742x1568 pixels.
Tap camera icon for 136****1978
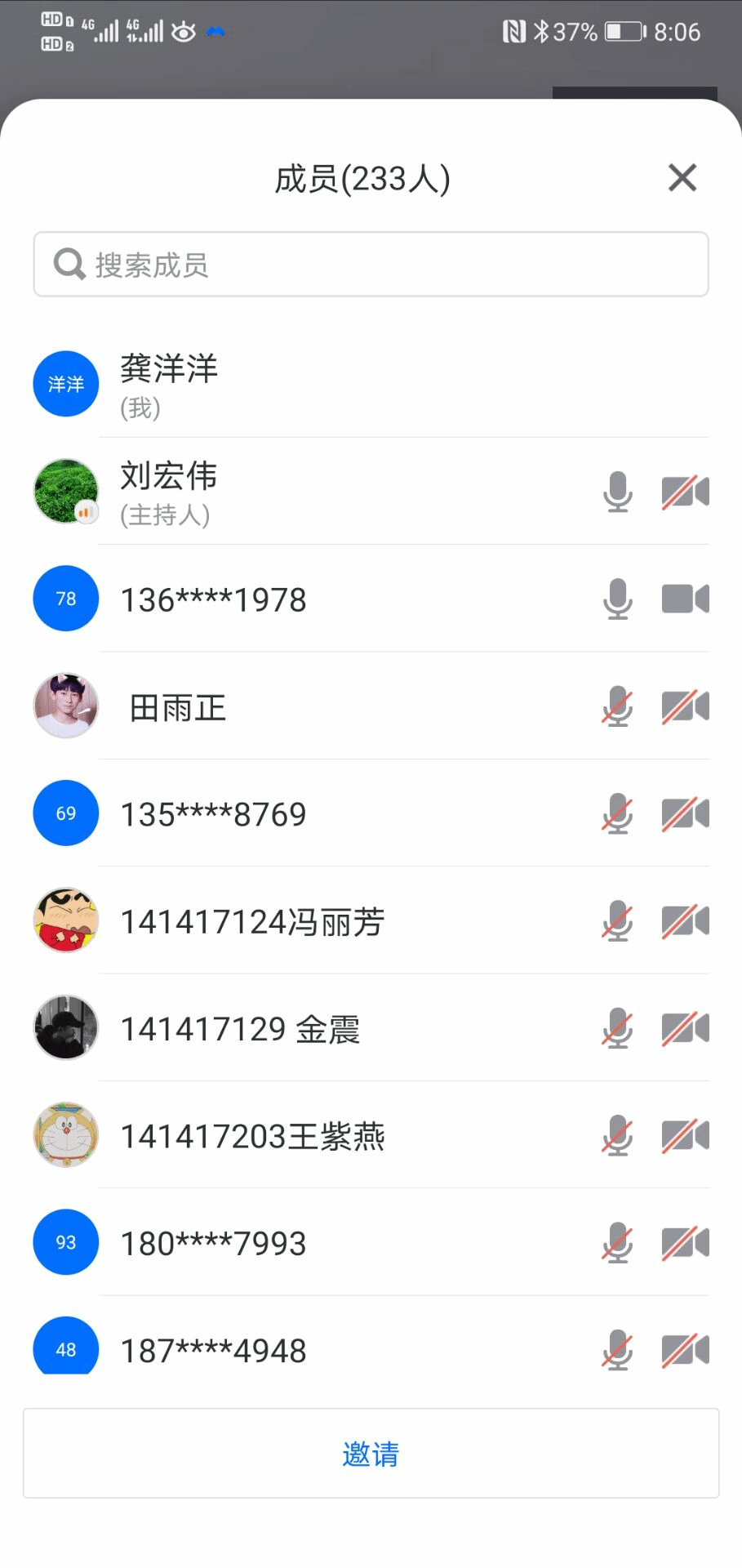pyautogui.click(x=685, y=599)
